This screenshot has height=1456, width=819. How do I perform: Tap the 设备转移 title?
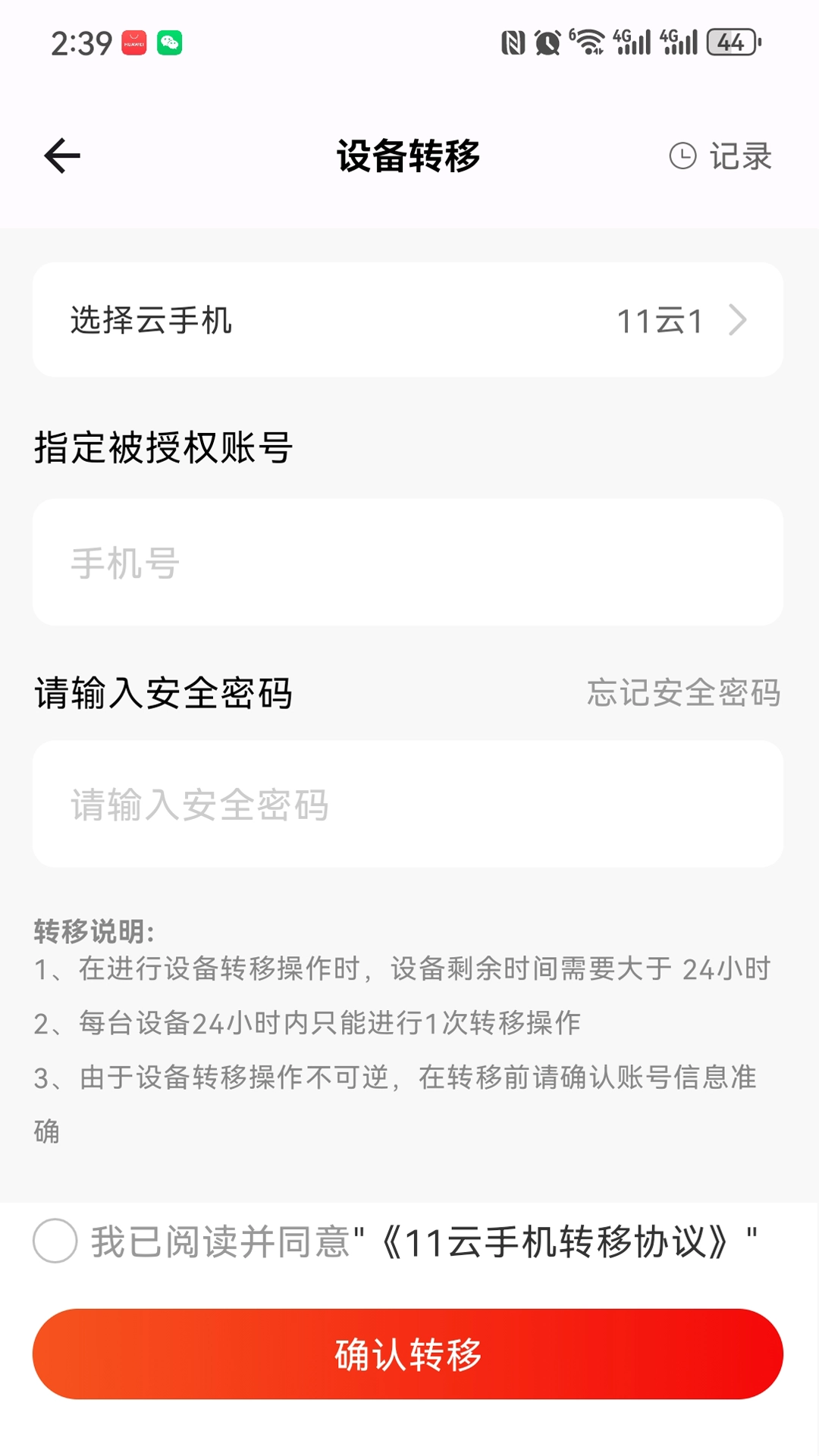(409, 155)
